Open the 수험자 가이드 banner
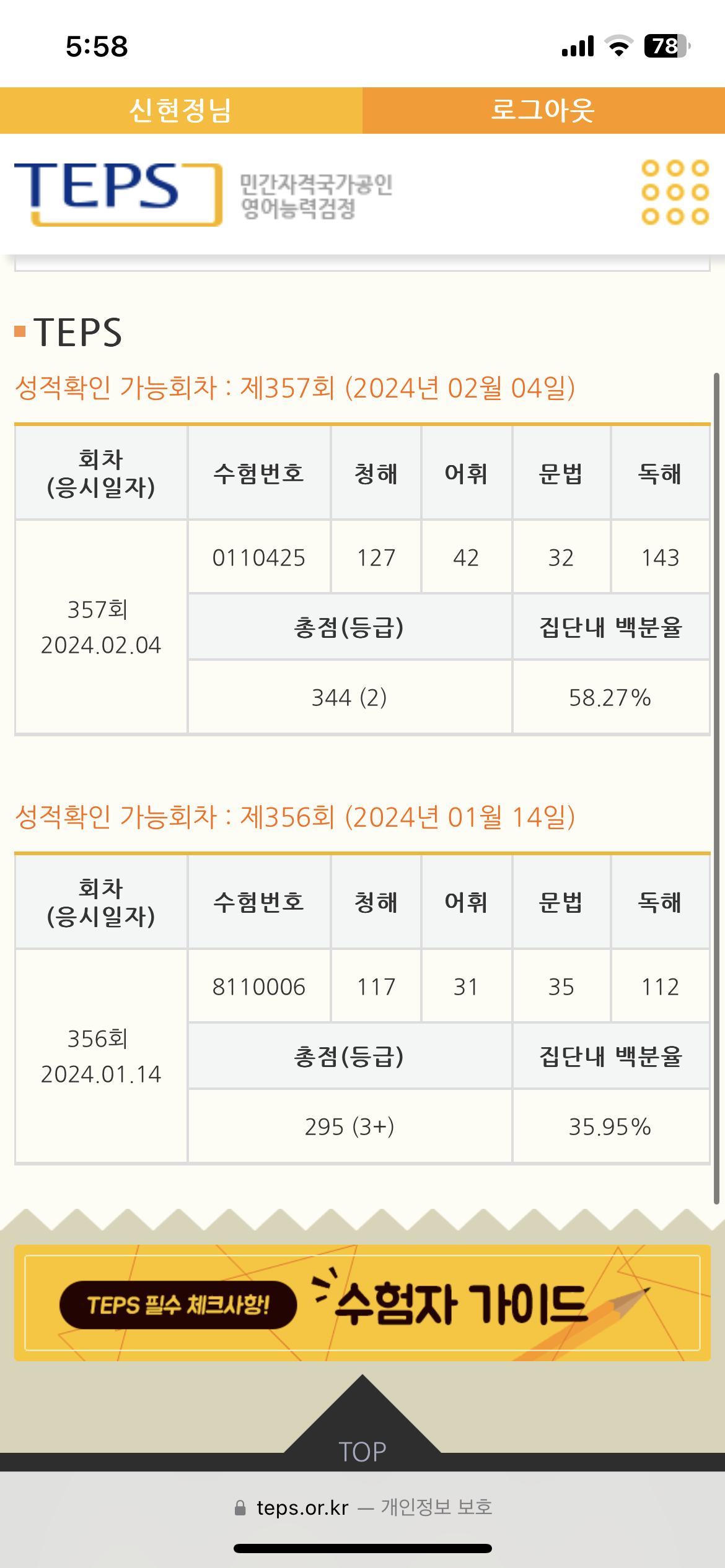Image resolution: width=725 pixels, height=1568 pixels. click(362, 1302)
